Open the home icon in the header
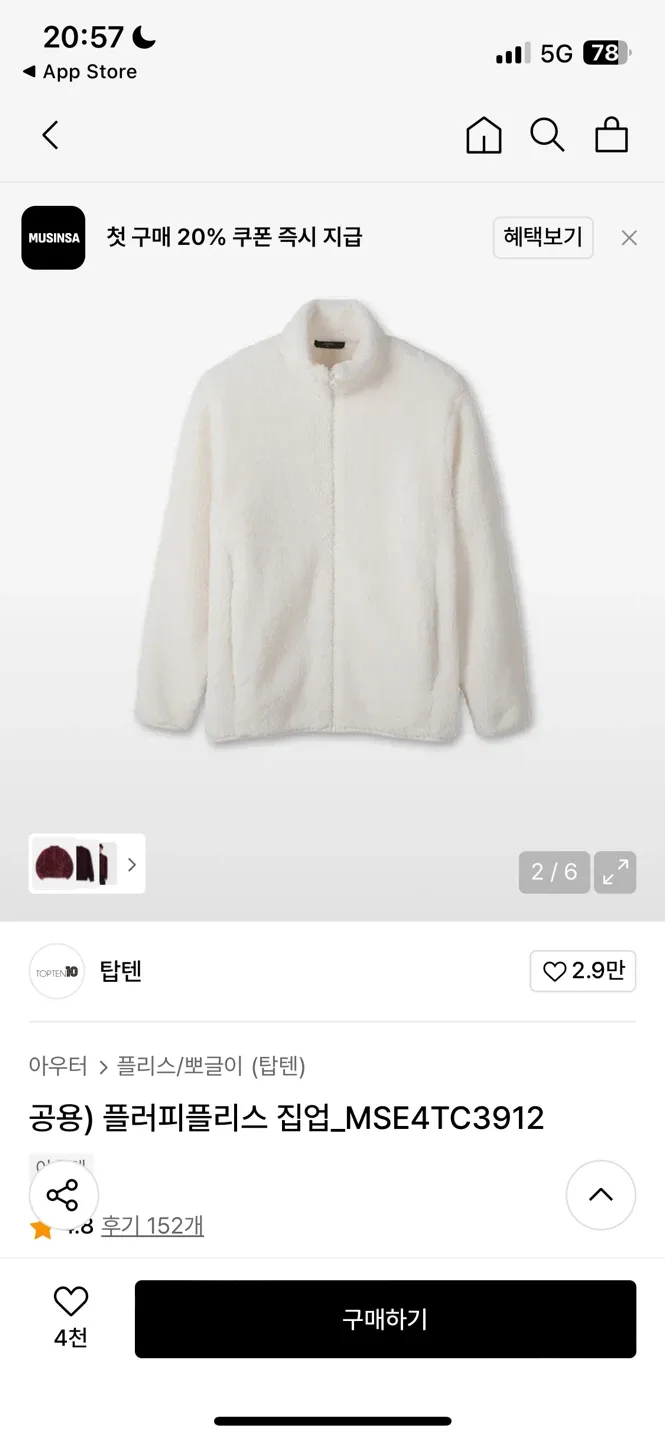Screen dimensions: 665x1440 click(x=484, y=135)
